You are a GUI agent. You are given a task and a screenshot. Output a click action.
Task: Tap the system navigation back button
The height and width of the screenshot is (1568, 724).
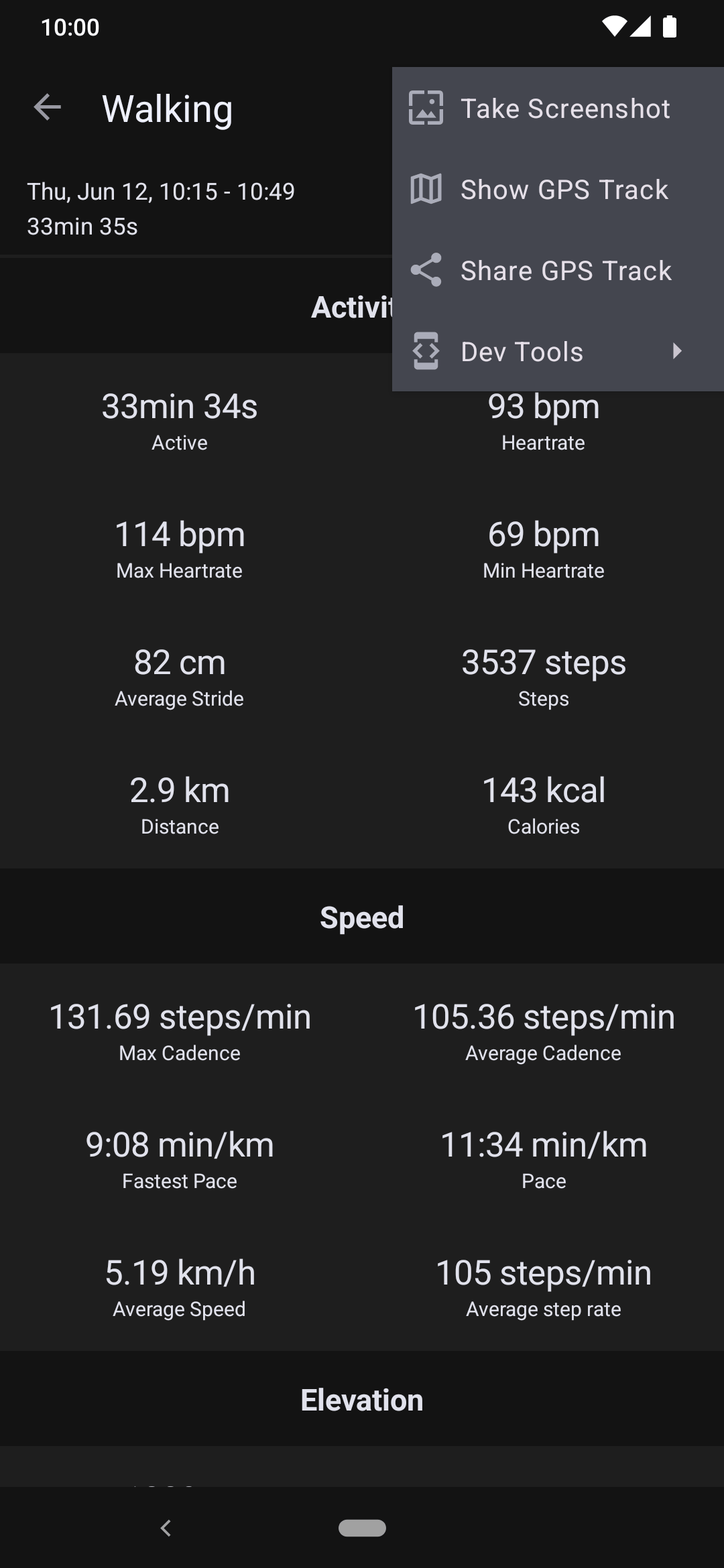(x=166, y=1528)
